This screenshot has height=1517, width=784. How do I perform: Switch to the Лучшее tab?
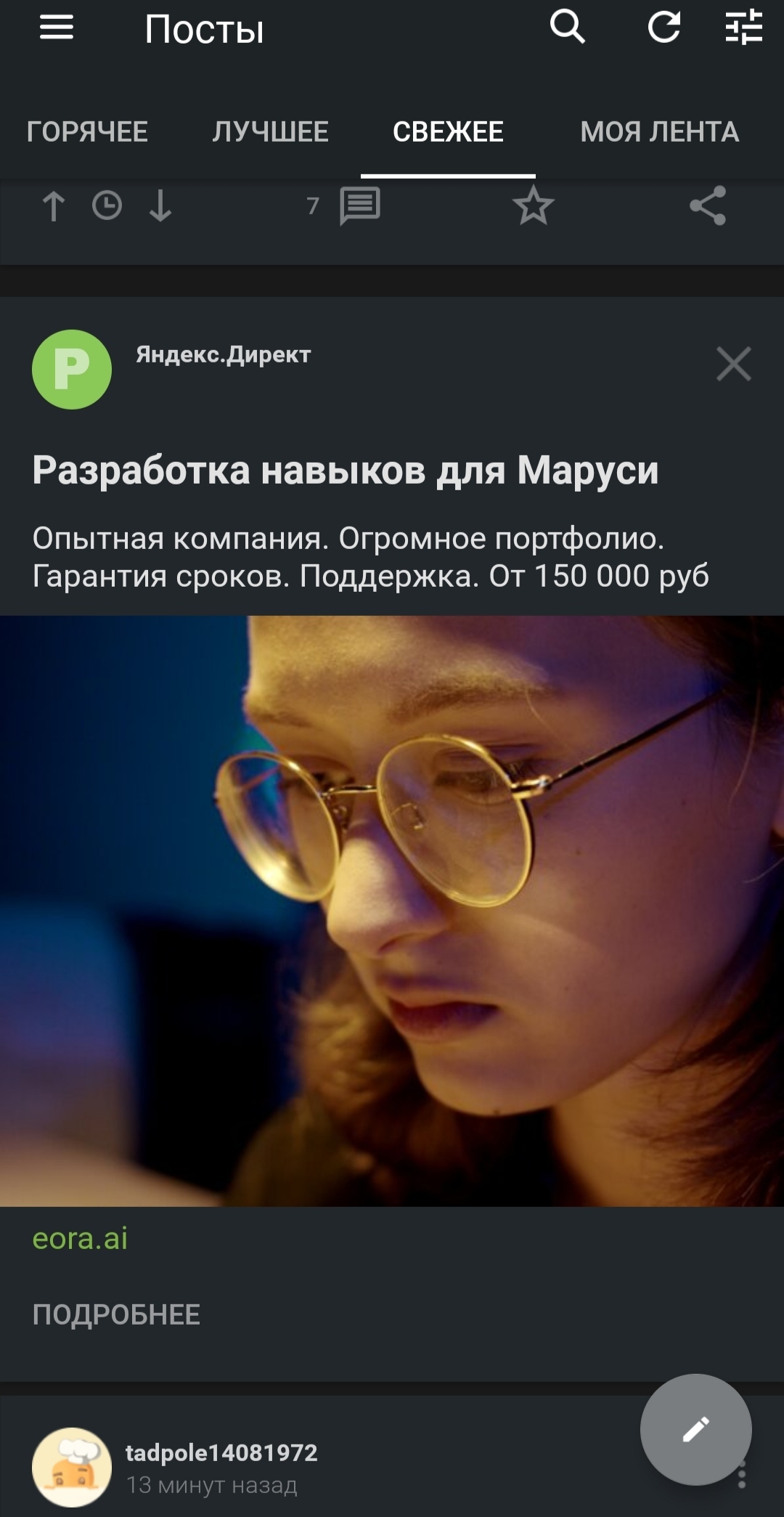click(x=270, y=132)
